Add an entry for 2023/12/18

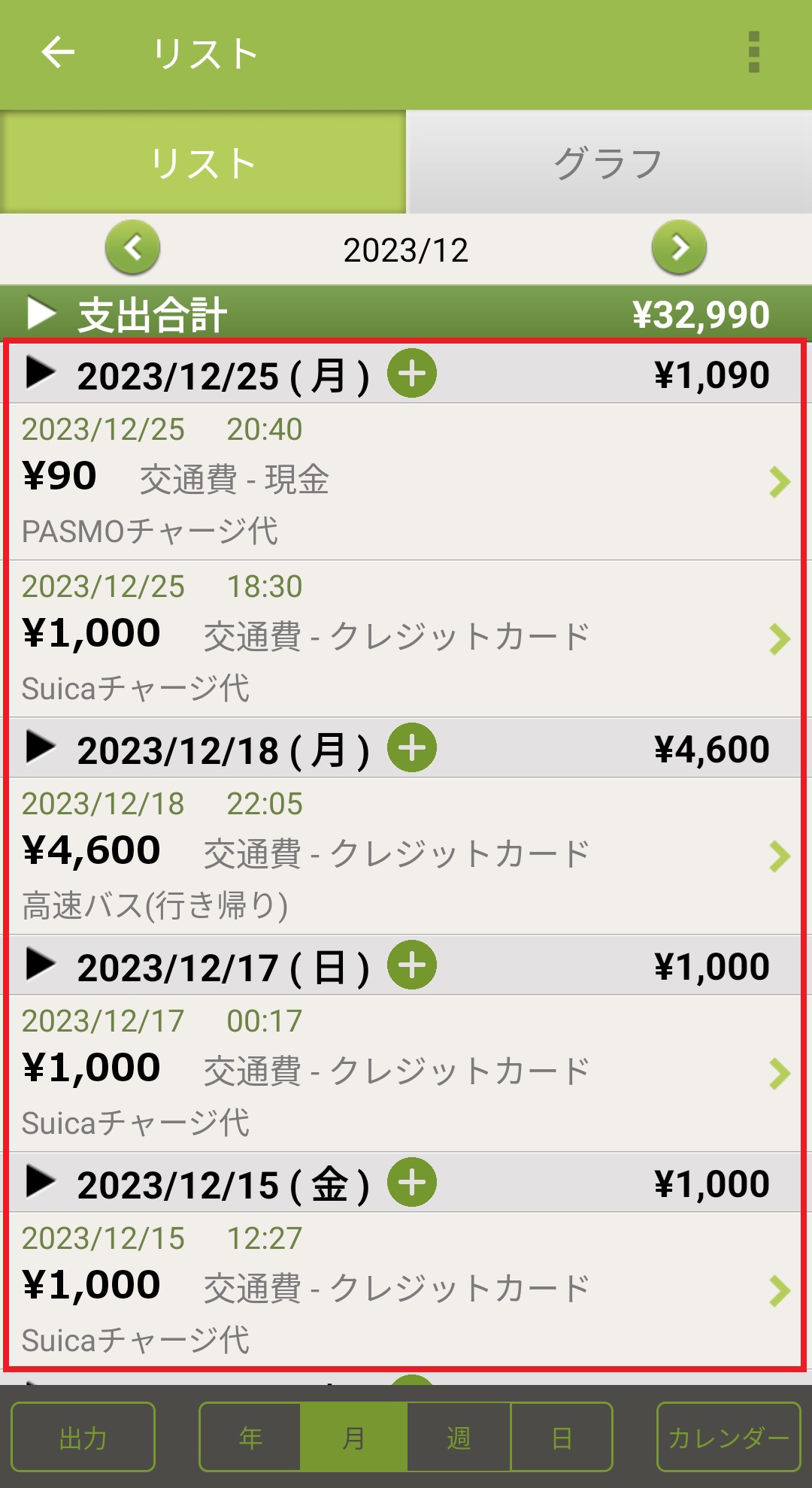pyautogui.click(x=411, y=748)
